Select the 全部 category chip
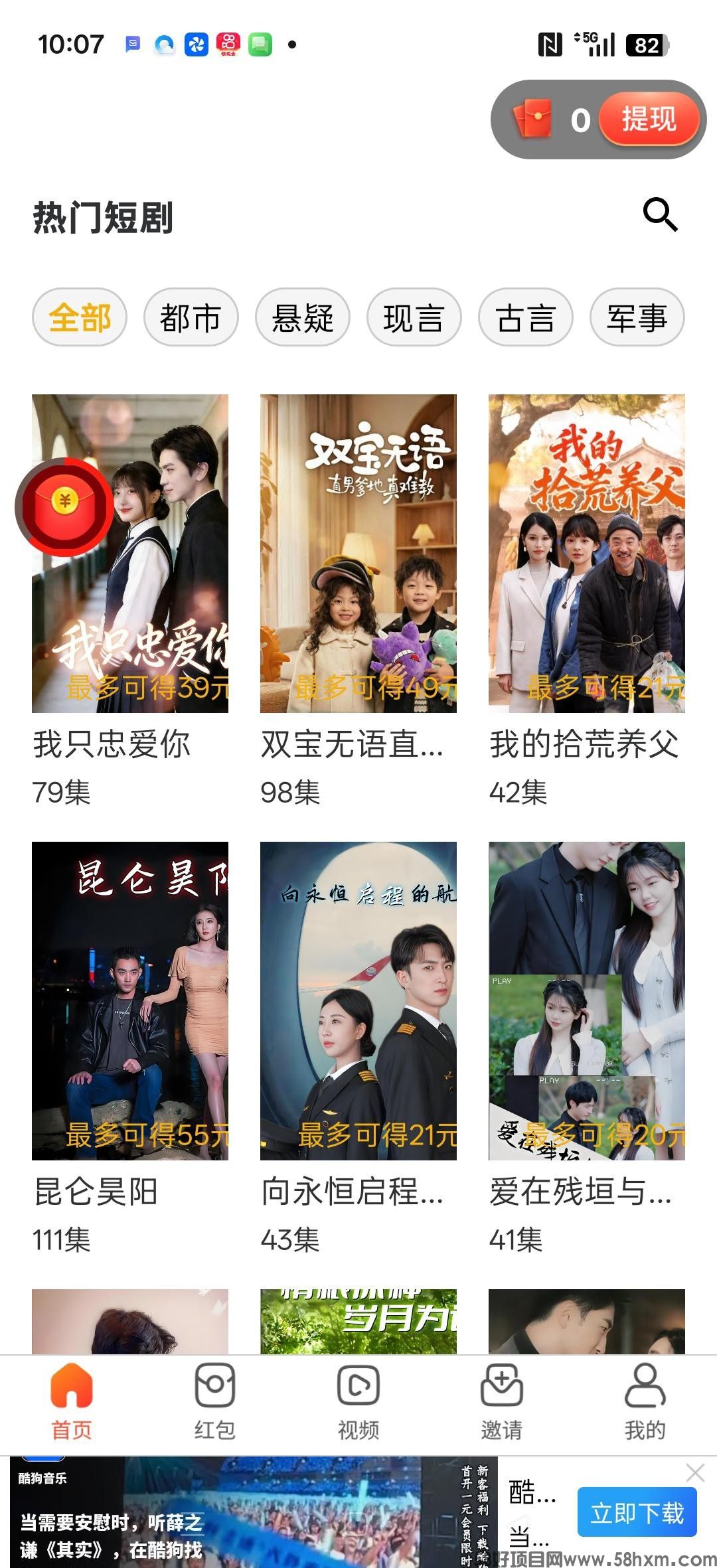 tap(80, 317)
